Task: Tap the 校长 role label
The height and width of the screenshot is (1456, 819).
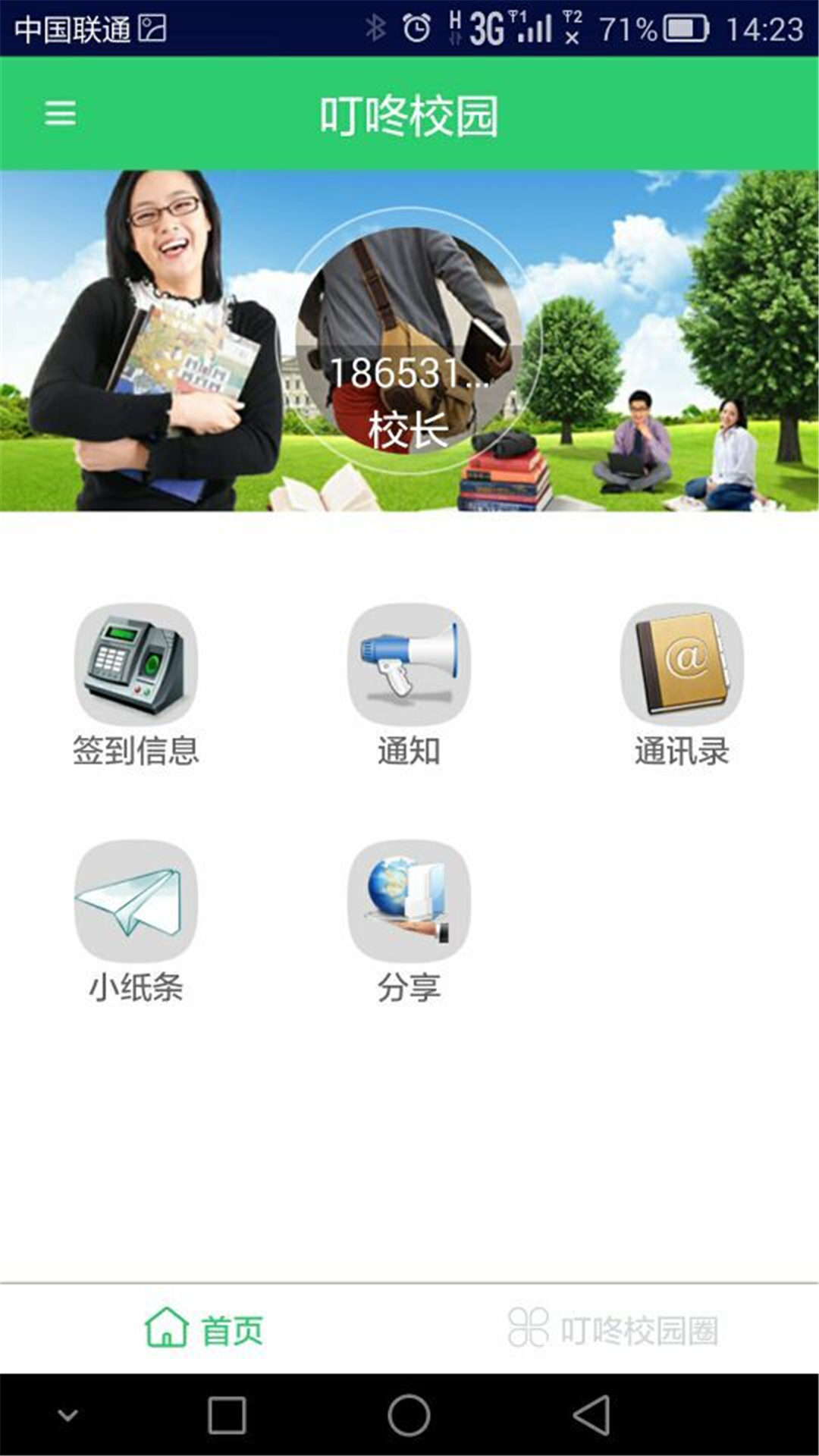Action: click(409, 428)
